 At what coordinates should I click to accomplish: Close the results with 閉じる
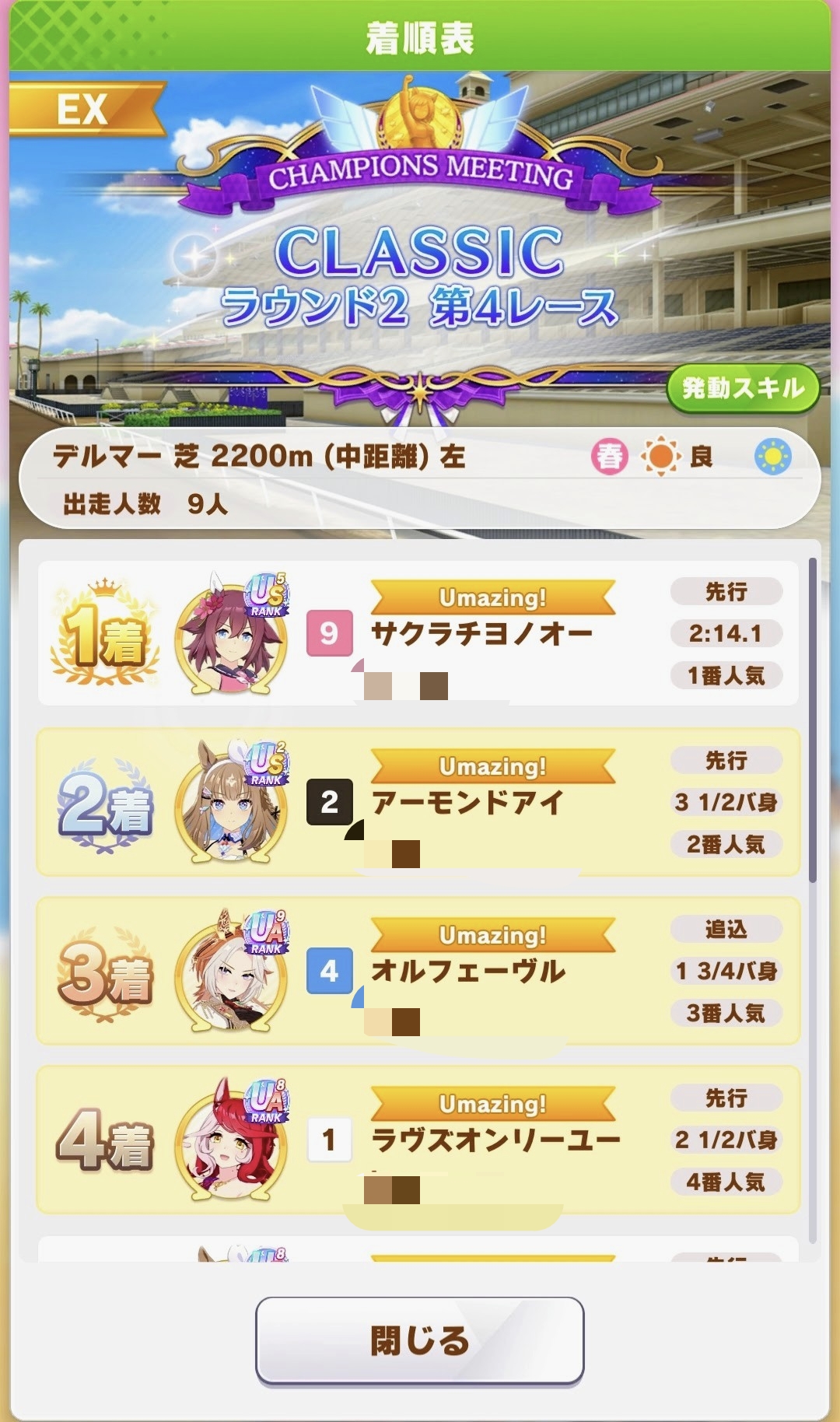pyautogui.click(x=419, y=1340)
